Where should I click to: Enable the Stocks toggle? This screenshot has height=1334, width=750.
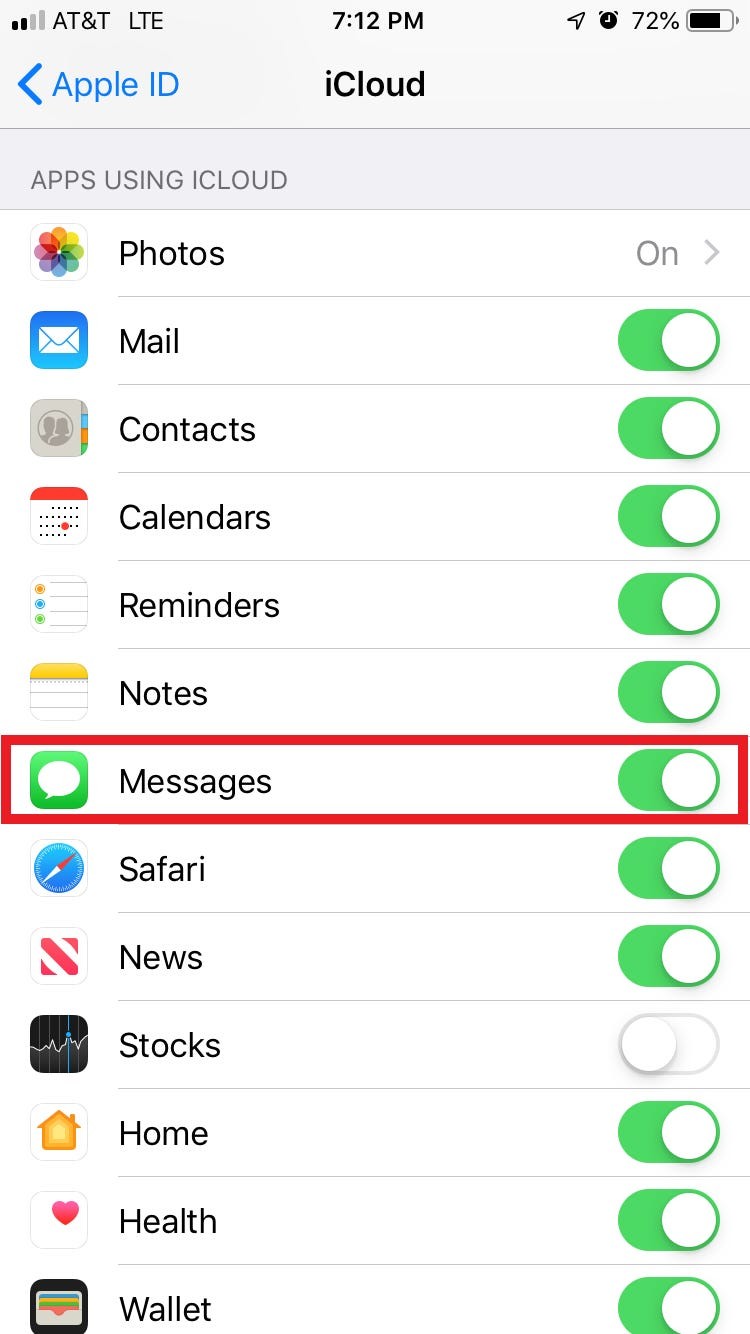click(668, 1044)
